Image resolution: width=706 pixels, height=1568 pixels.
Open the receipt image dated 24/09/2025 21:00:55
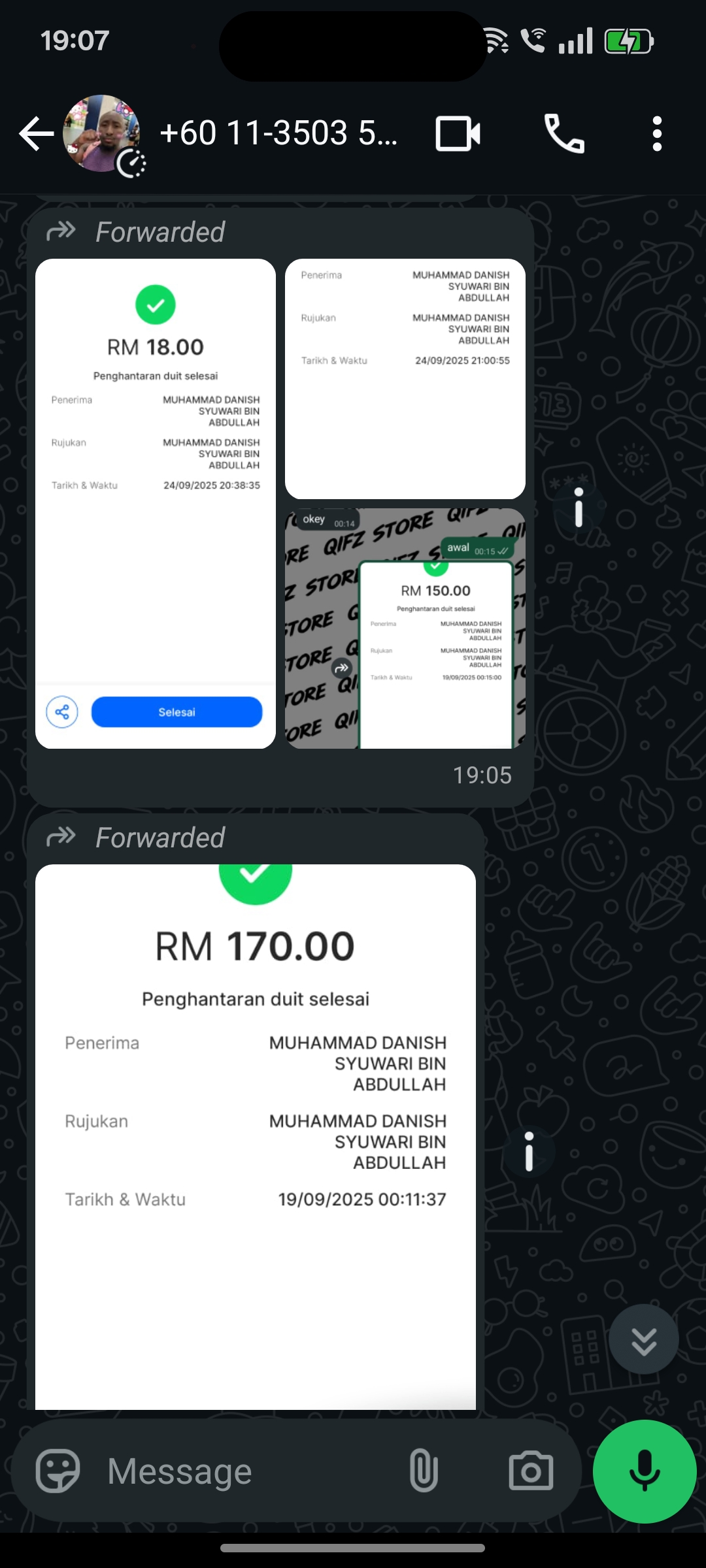click(405, 379)
